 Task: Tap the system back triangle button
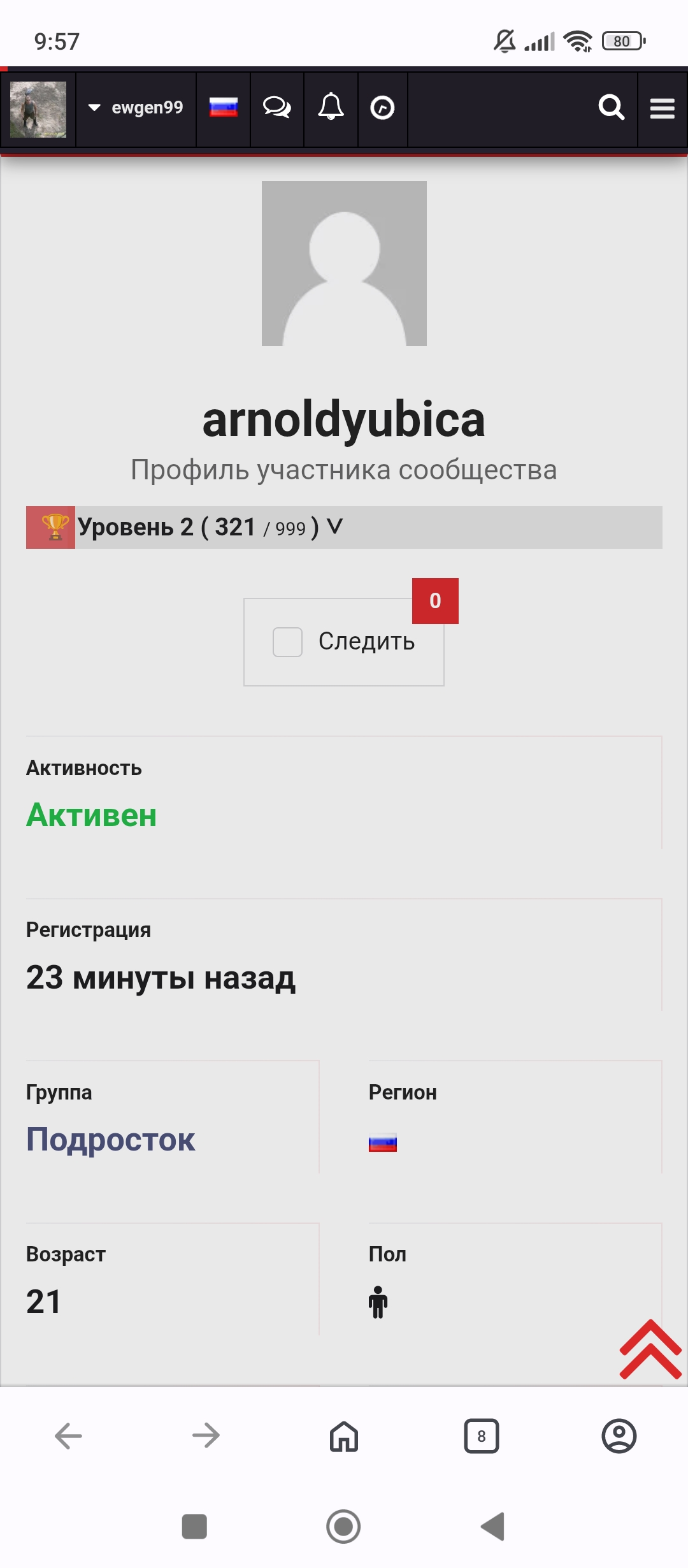[x=492, y=1527]
